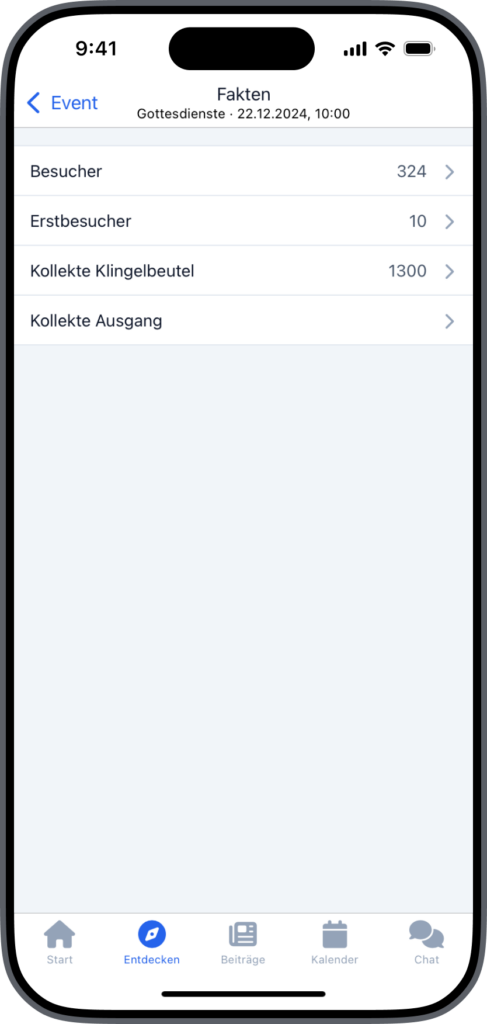Go back to the Event screen
This screenshot has width=487, height=1024.
tap(62, 103)
